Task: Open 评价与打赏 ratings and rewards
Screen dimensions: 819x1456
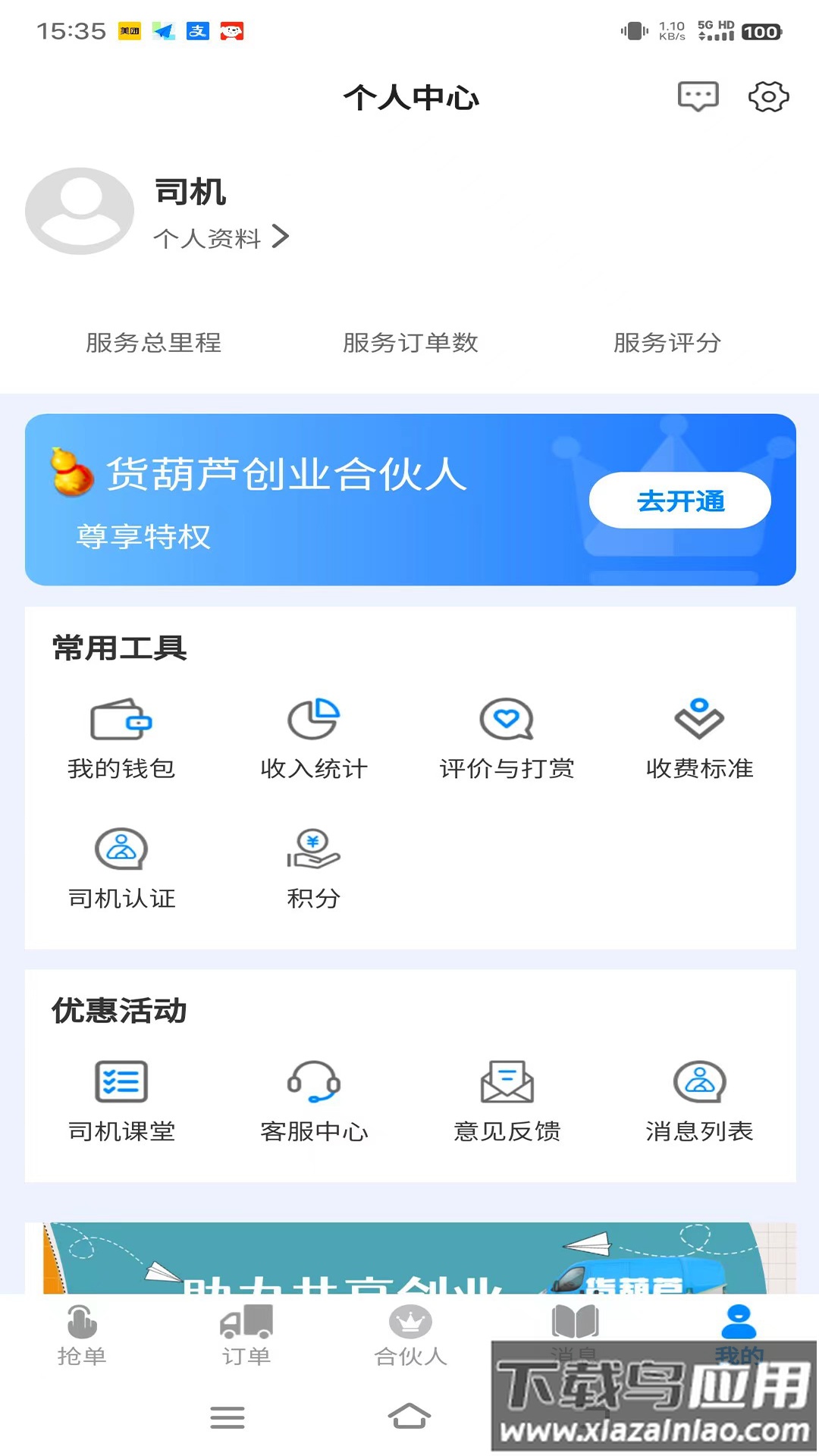Action: (506, 734)
